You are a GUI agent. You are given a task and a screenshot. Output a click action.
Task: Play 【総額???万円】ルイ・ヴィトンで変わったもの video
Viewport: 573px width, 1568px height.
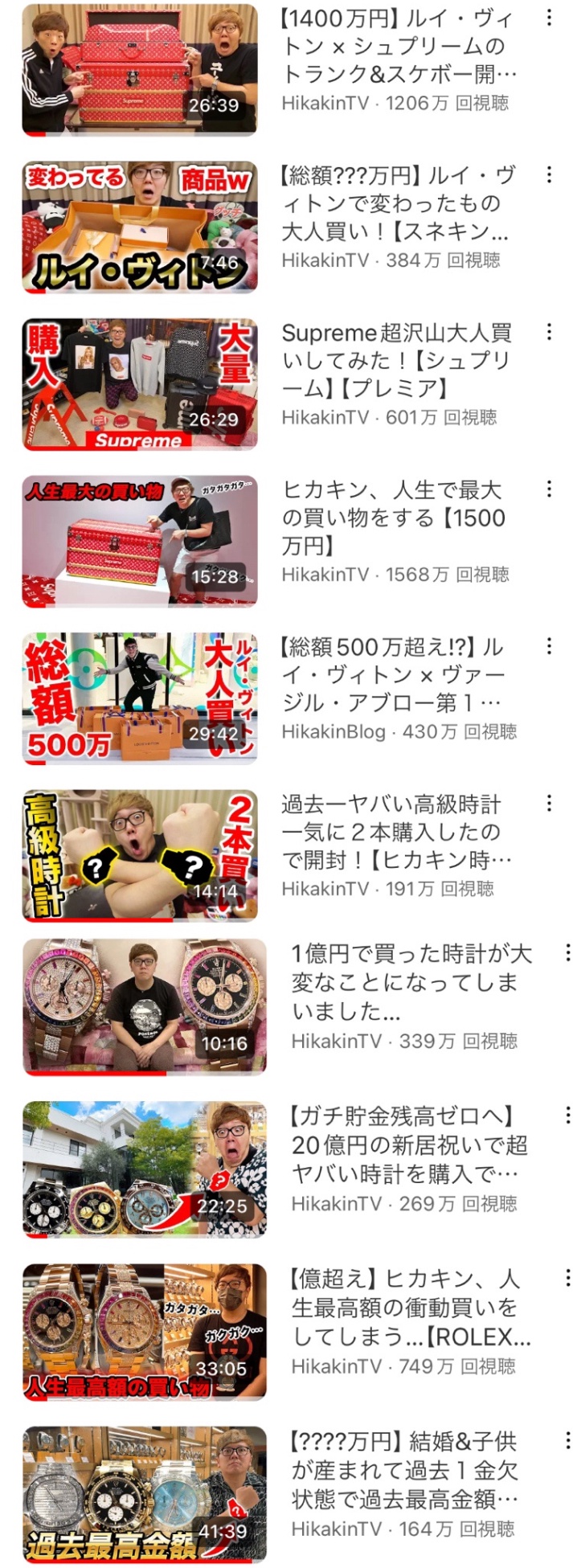tap(140, 226)
